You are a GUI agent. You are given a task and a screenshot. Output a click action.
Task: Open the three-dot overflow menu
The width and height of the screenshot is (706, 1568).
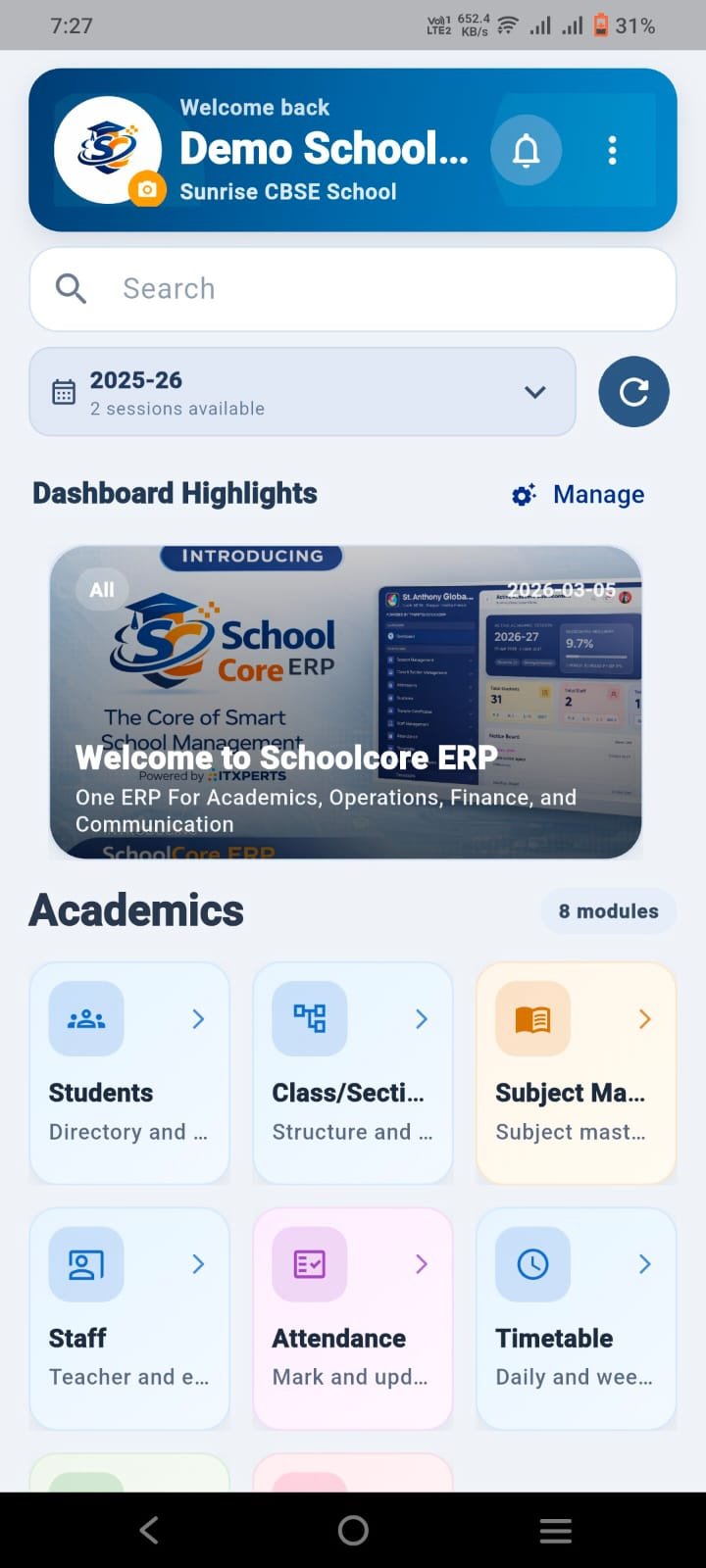[x=612, y=150]
